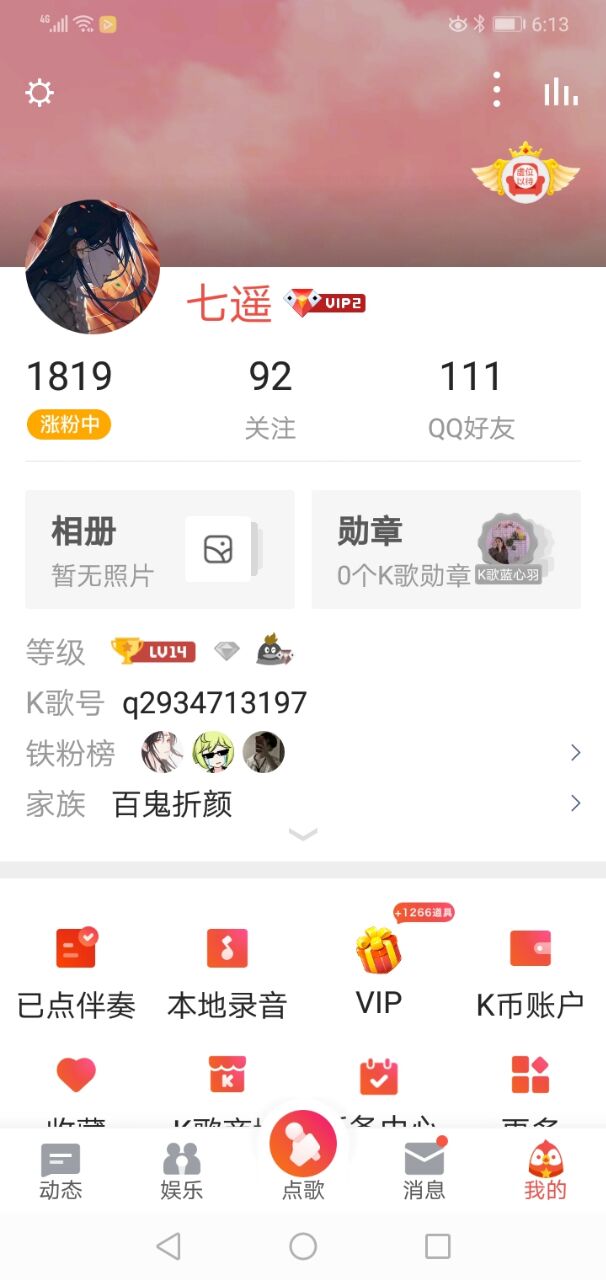
Task: Open the profile avatar picture
Action: 92,266
